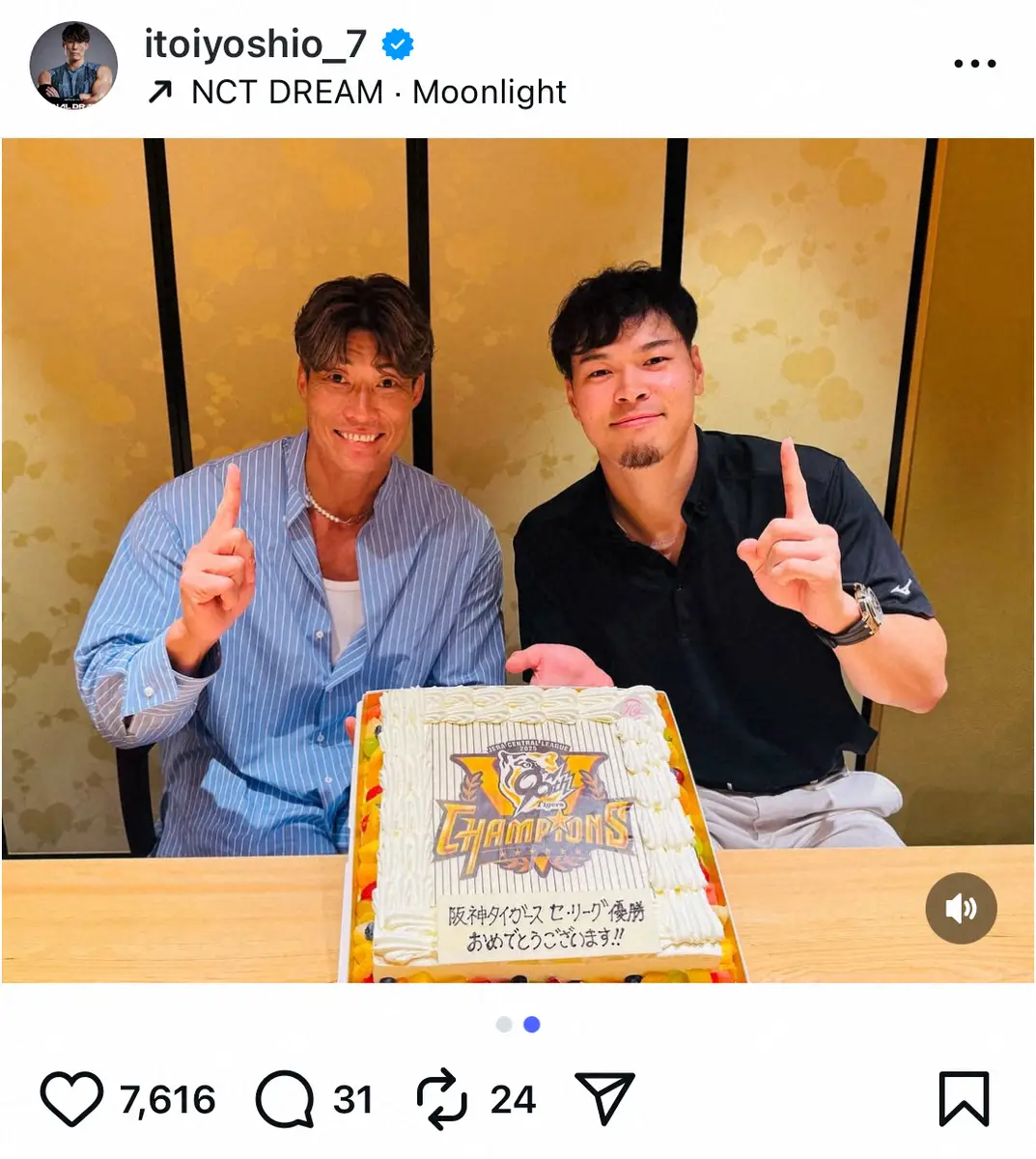Share post via paper plane icon

click(604, 1099)
